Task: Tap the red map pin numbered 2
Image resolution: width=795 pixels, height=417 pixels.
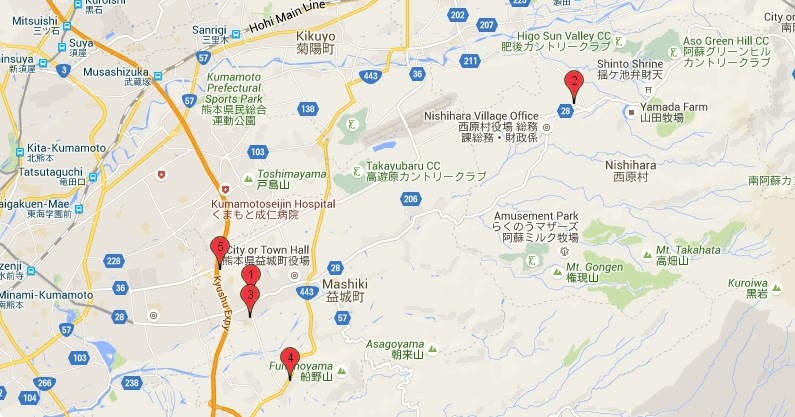Action: point(574,82)
